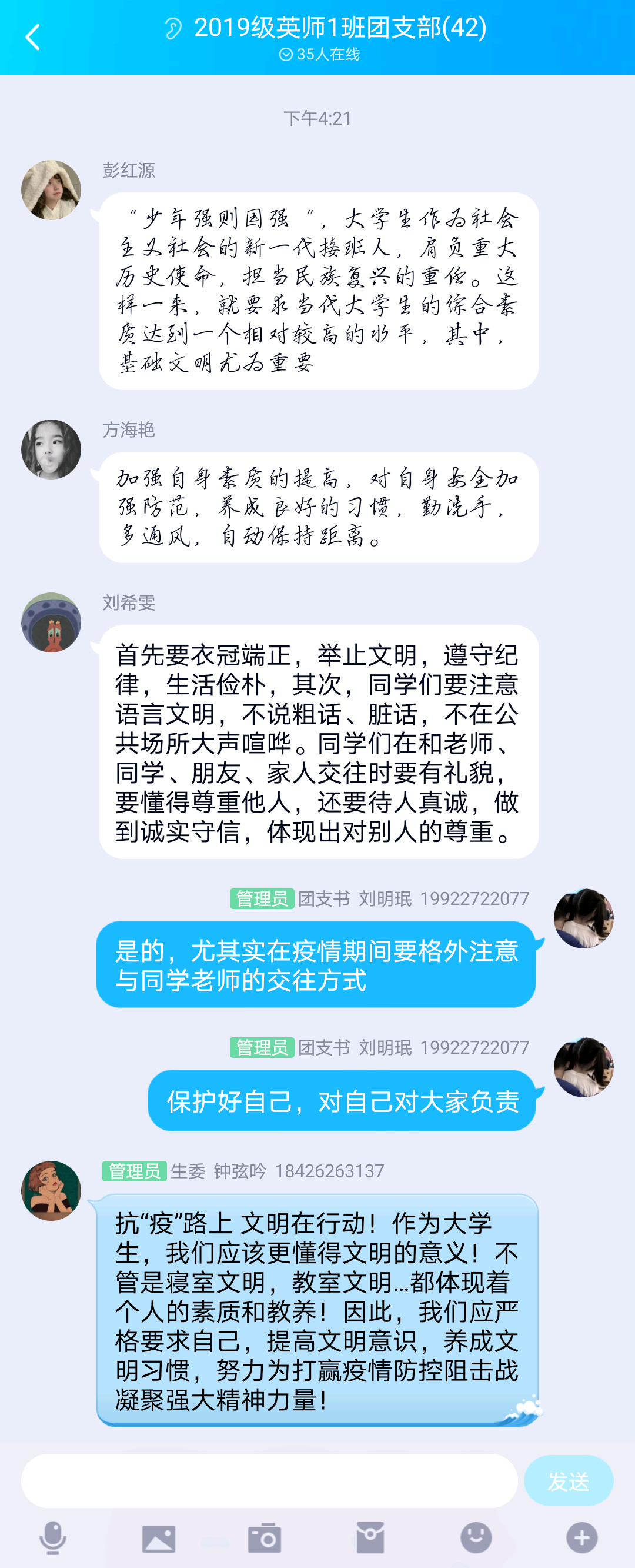Open 钟弦吟's profile avatar
Screen dimensions: 635x1568
click(51, 1191)
